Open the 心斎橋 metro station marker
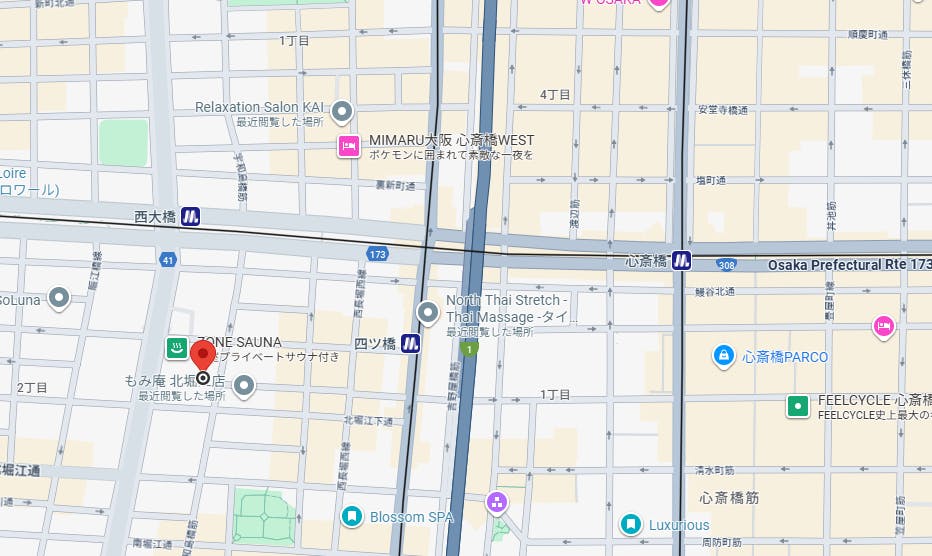Image resolution: width=932 pixels, height=556 pixels. [x=681, y=260]
